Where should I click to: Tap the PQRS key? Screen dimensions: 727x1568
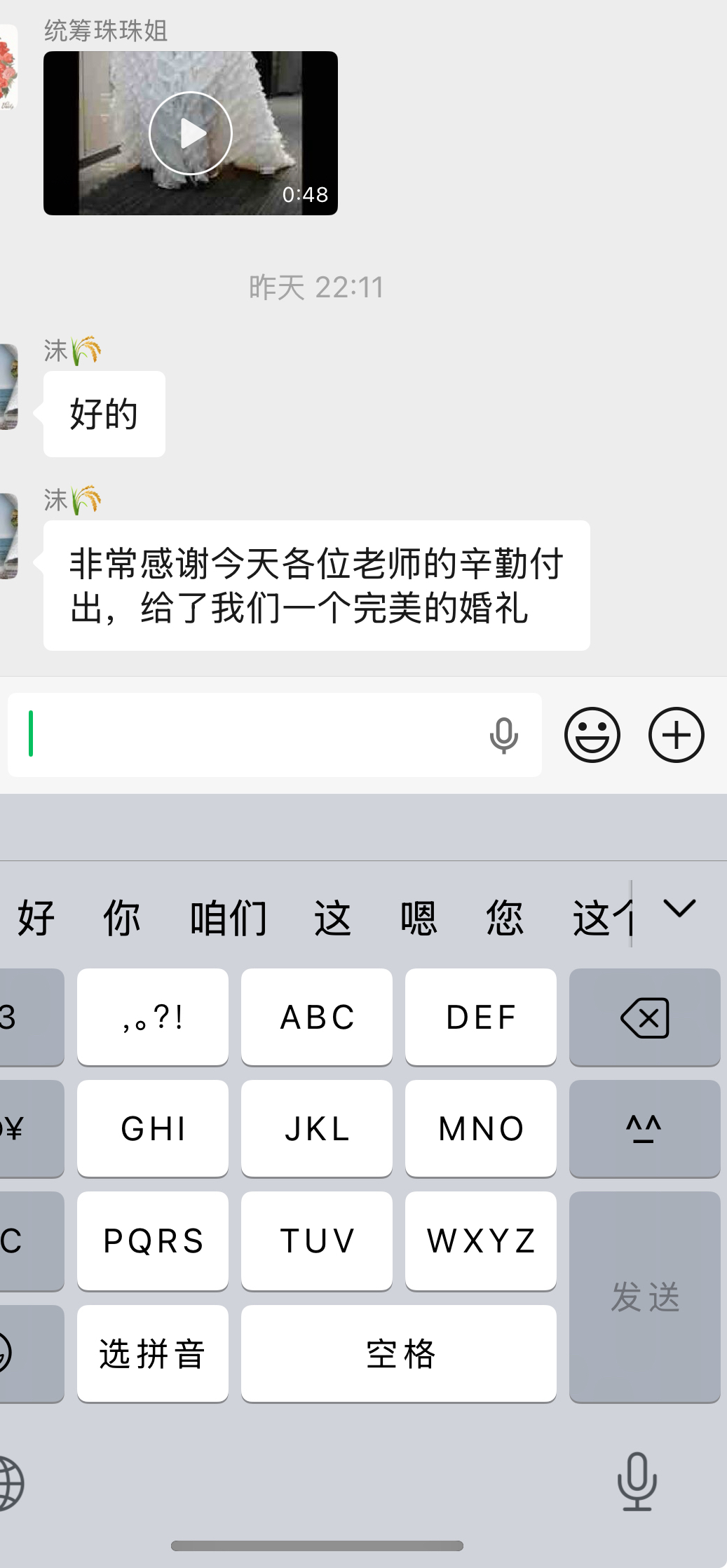[153, 1241]
